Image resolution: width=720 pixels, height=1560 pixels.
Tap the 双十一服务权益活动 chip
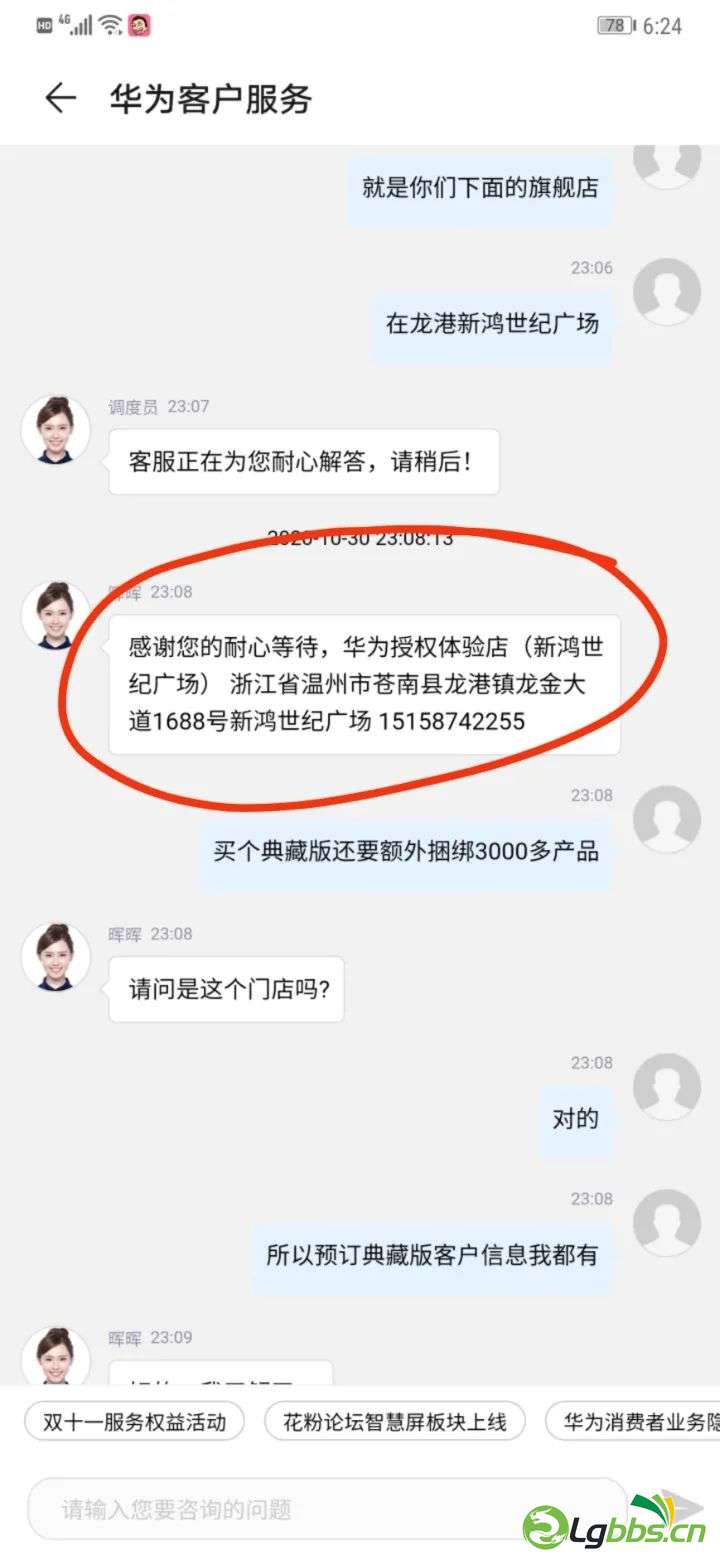[134, 1421]
